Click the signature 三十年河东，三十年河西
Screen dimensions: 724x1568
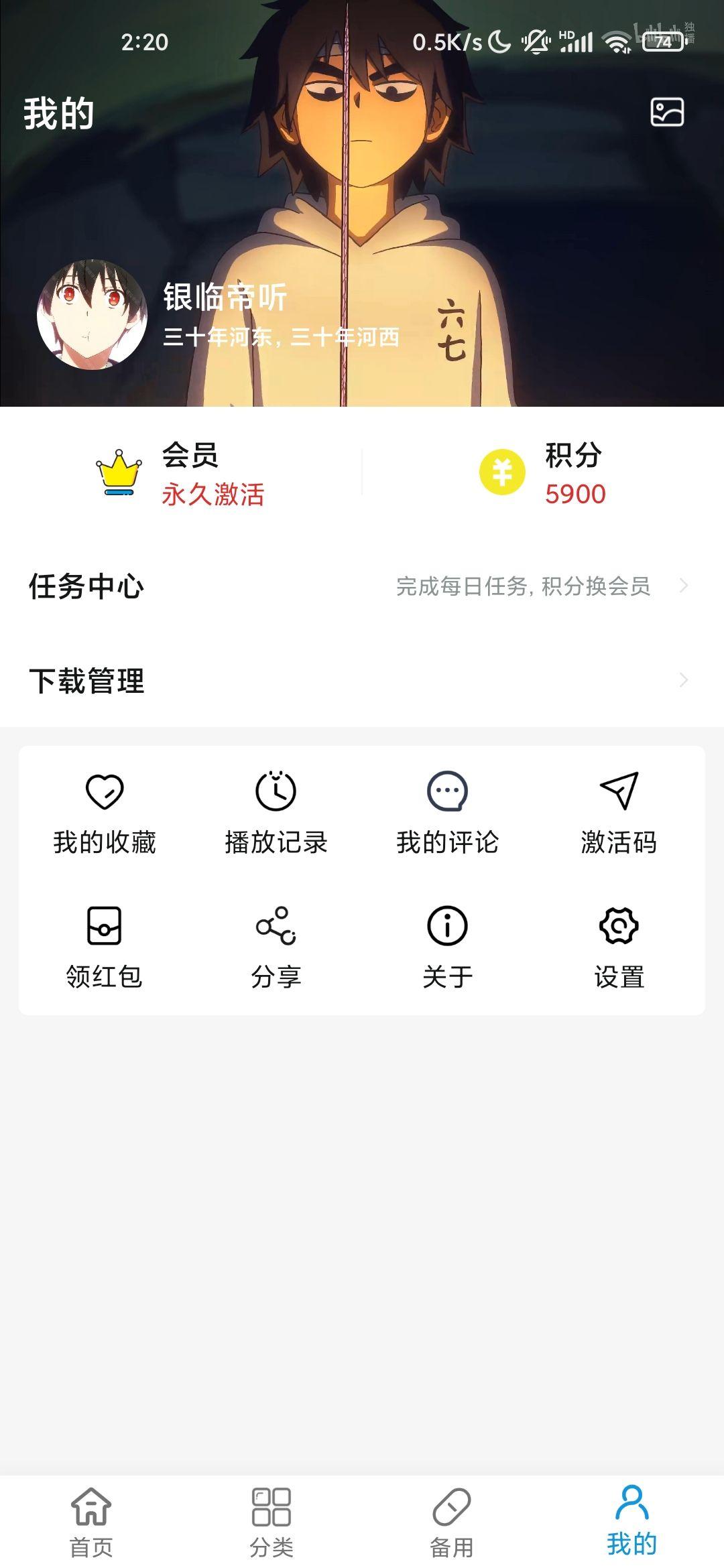click(282, 338)
